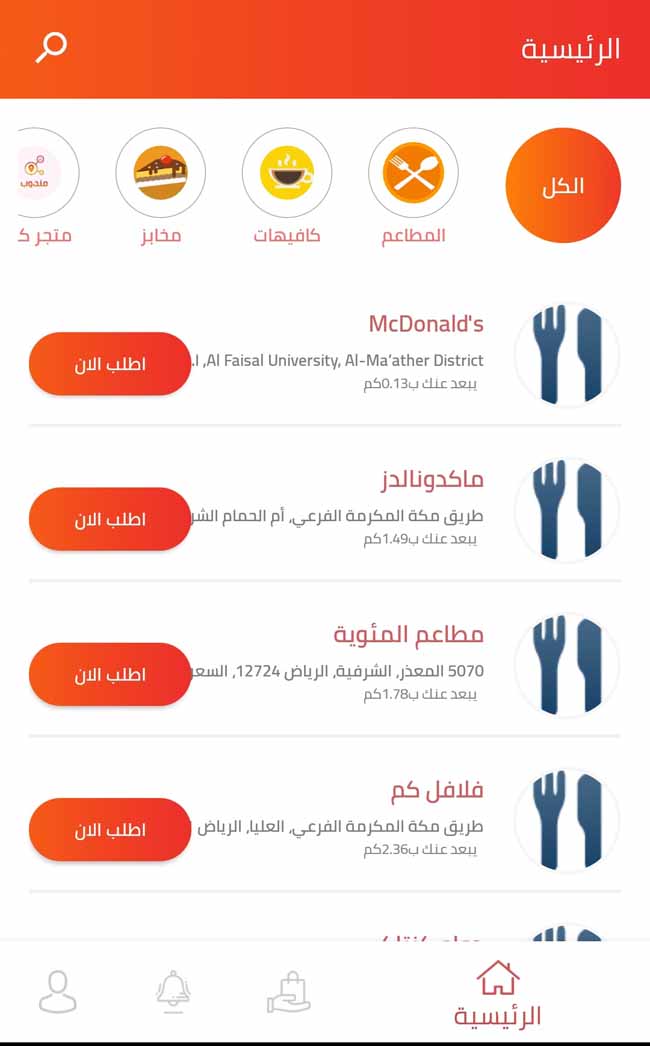Order now from مطاعم المئوية
Viewport: 650px width, 1046px height.
[110, 674]
